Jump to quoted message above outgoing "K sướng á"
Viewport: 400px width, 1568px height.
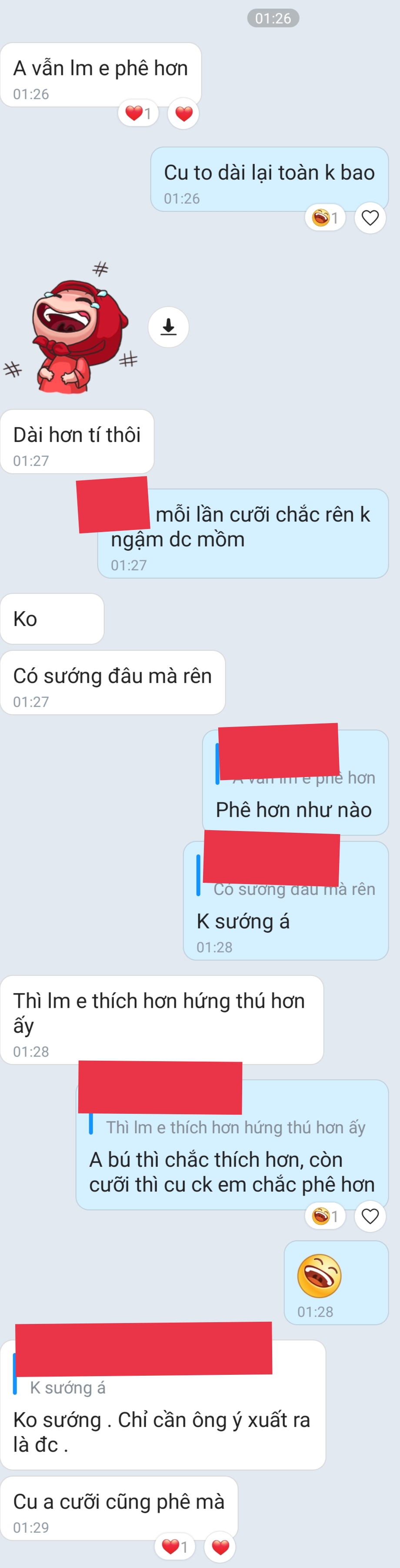click(x=293, y=889)
